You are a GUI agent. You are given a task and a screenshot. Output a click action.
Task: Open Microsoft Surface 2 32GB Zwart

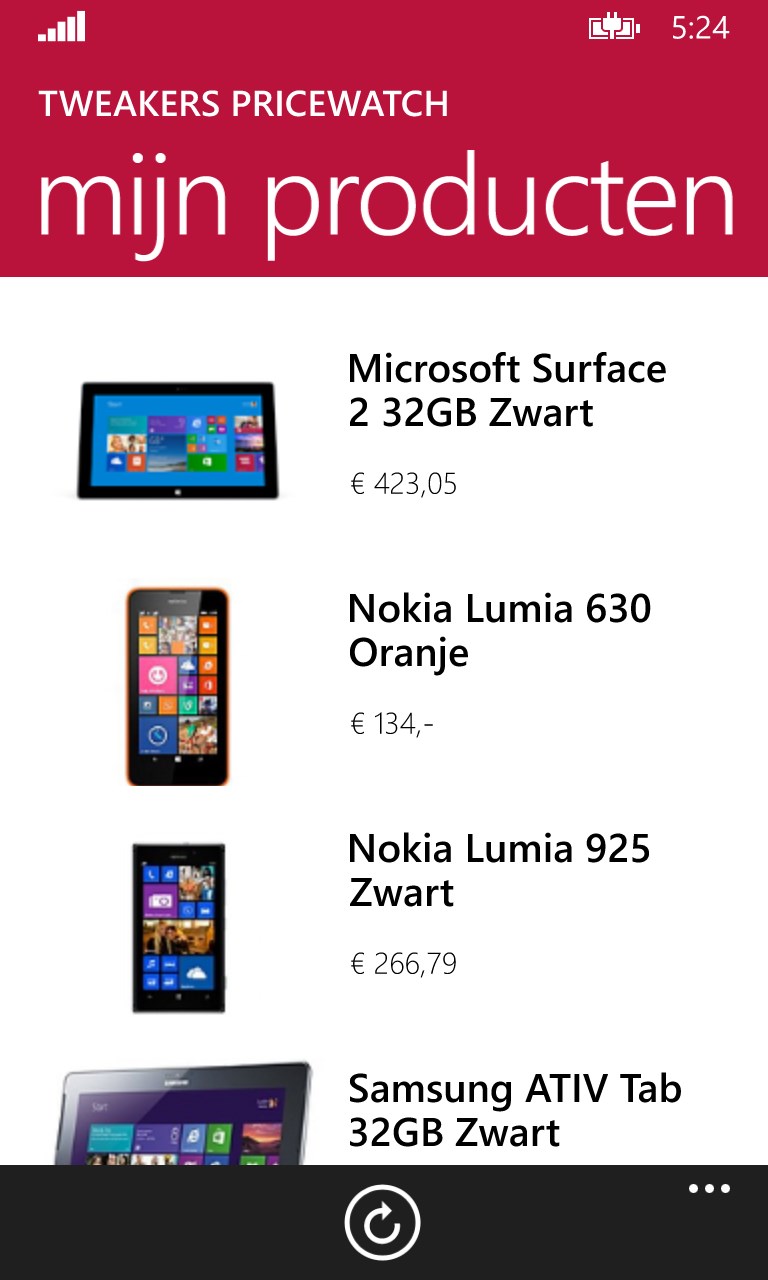(506, 391)
